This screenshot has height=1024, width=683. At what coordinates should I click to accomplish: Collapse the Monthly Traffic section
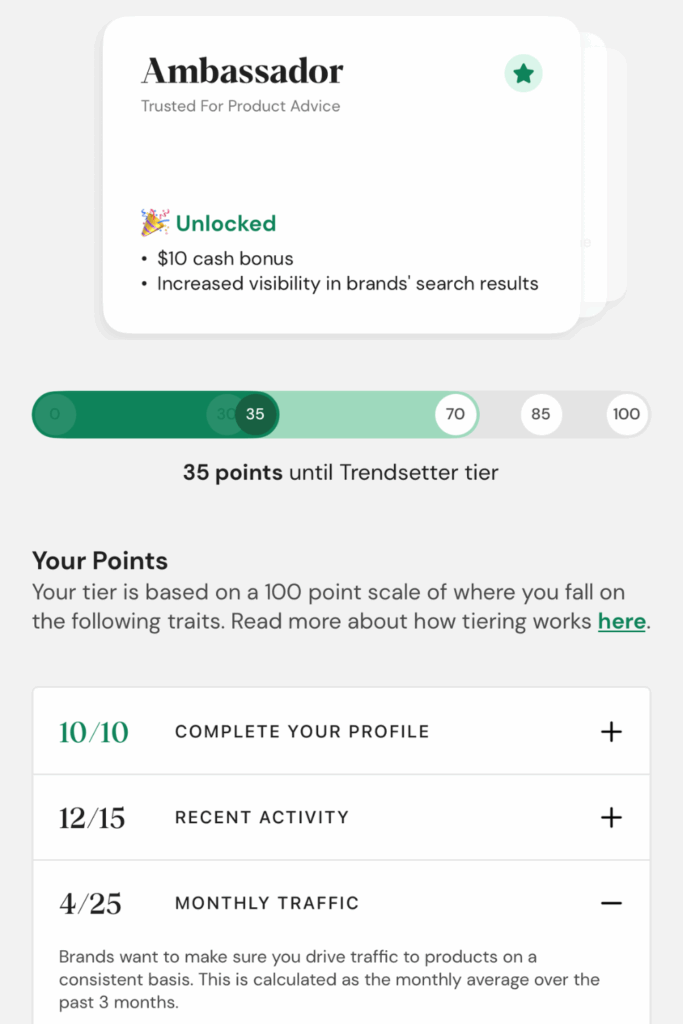click(610, 903)
